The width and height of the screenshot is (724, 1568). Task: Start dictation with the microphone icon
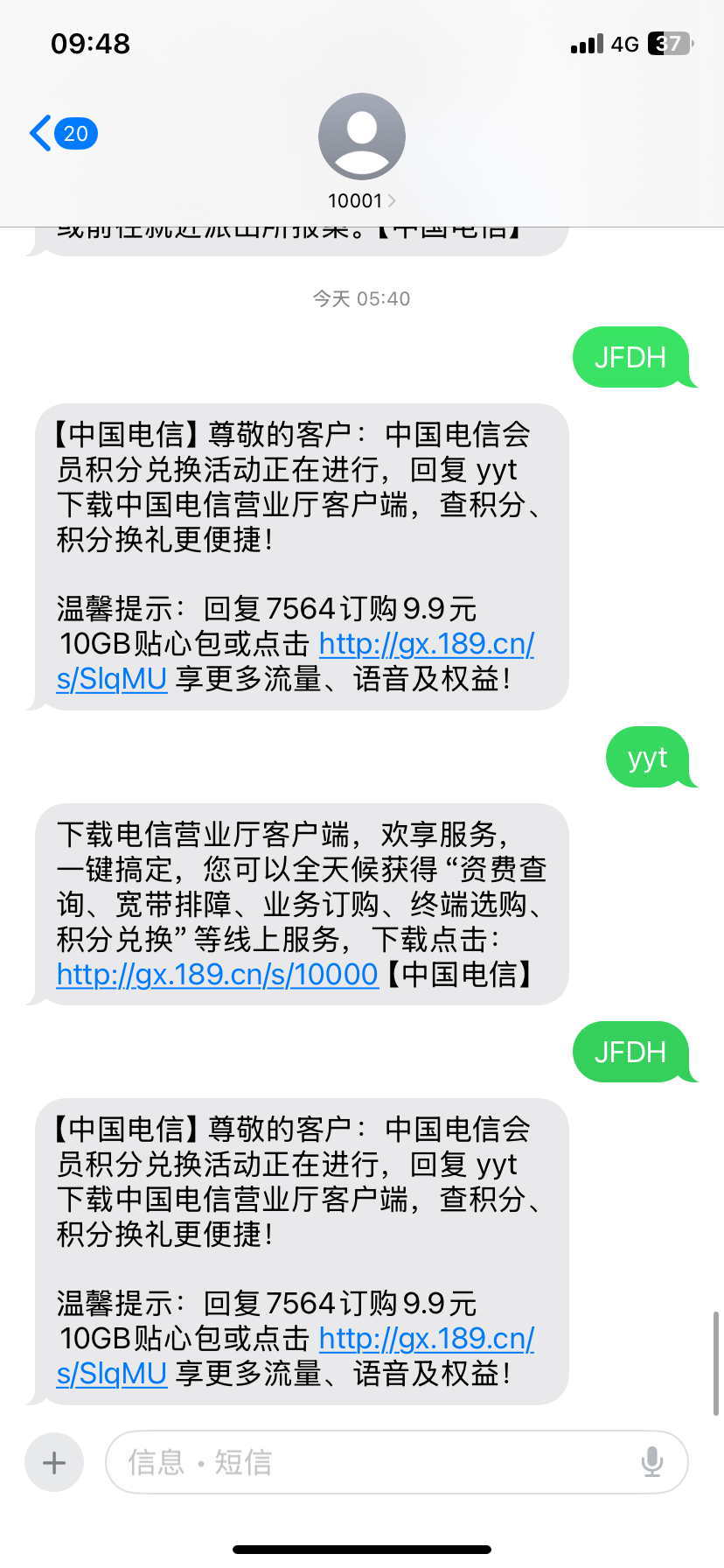pos(652,1462)
